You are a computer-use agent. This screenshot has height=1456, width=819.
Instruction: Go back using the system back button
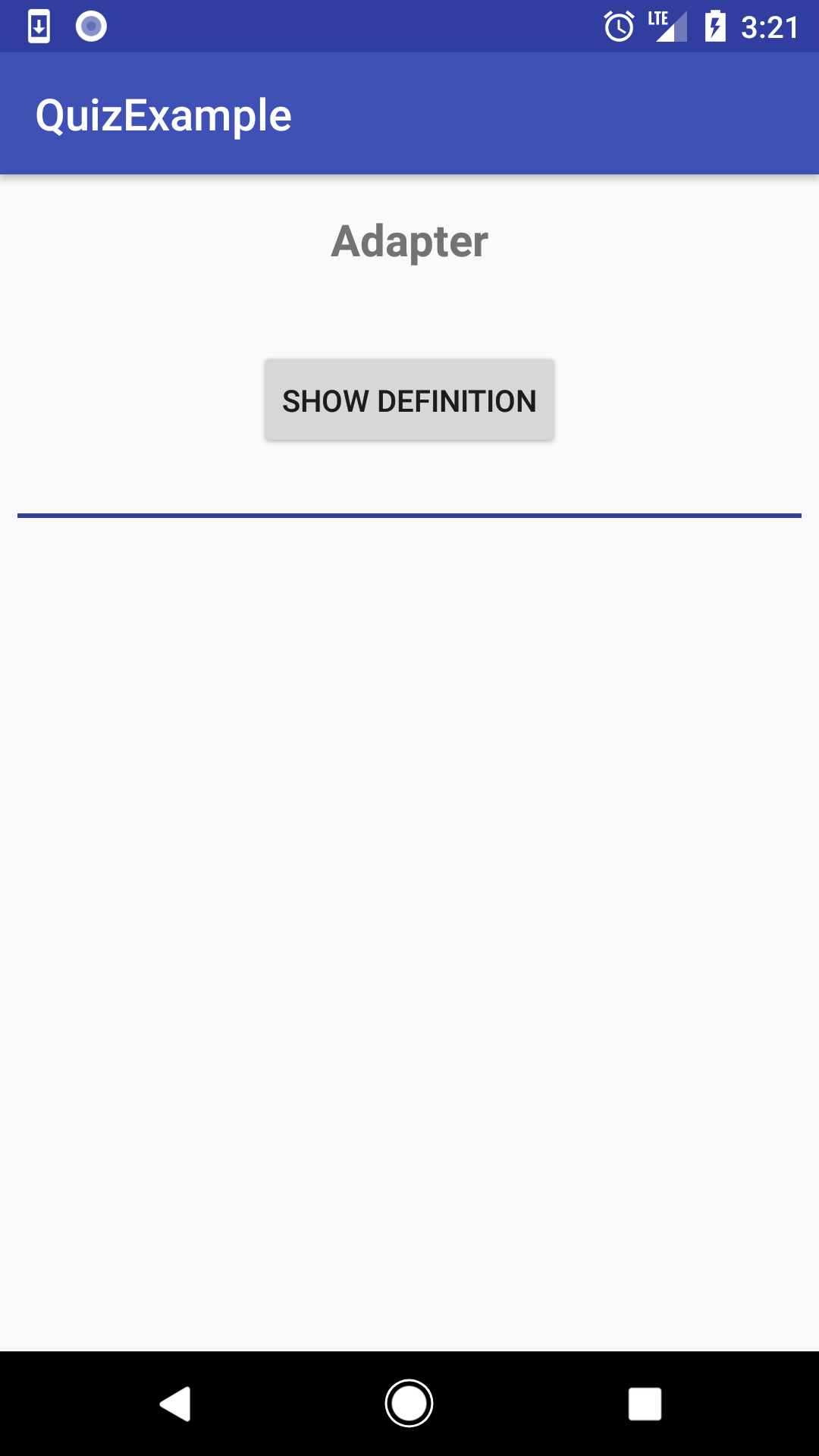175,1404
